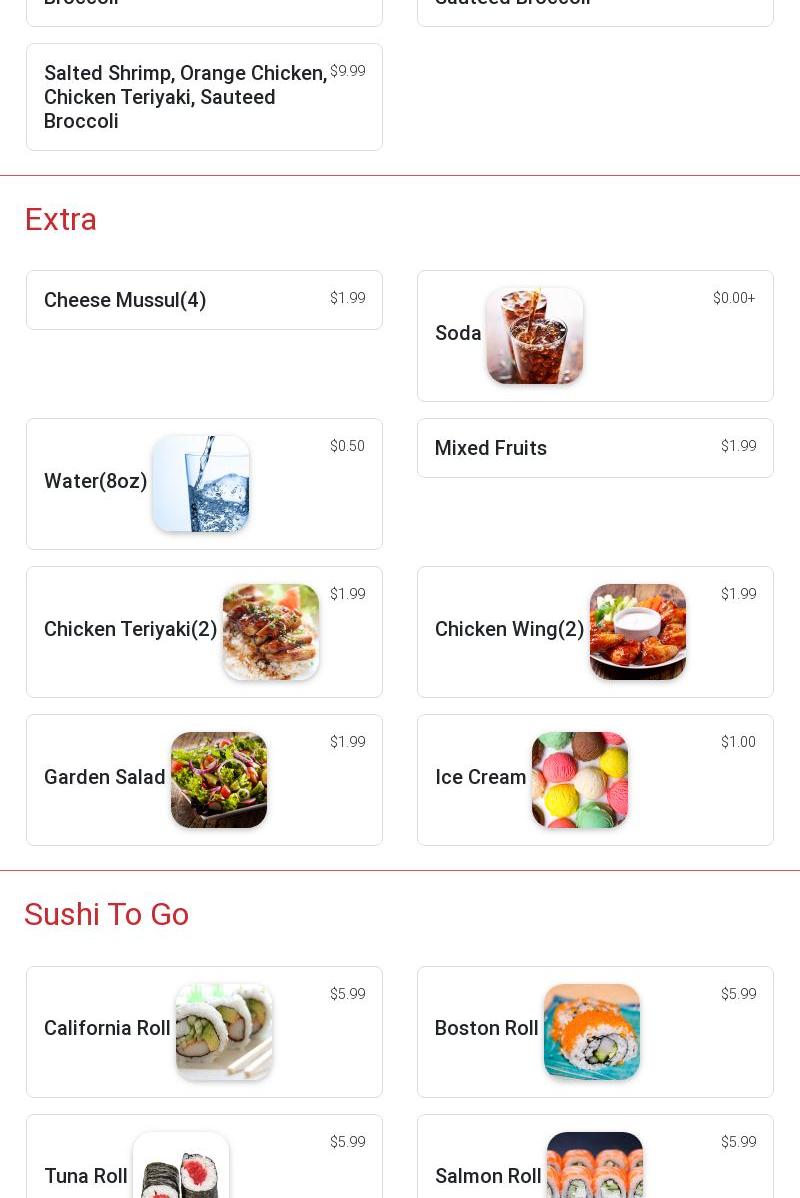Image resolution: width=800 pixels, height=1198 pixels.
Task: Add Water(8oz) from the Extra section
Action: [x=204, y=484]
